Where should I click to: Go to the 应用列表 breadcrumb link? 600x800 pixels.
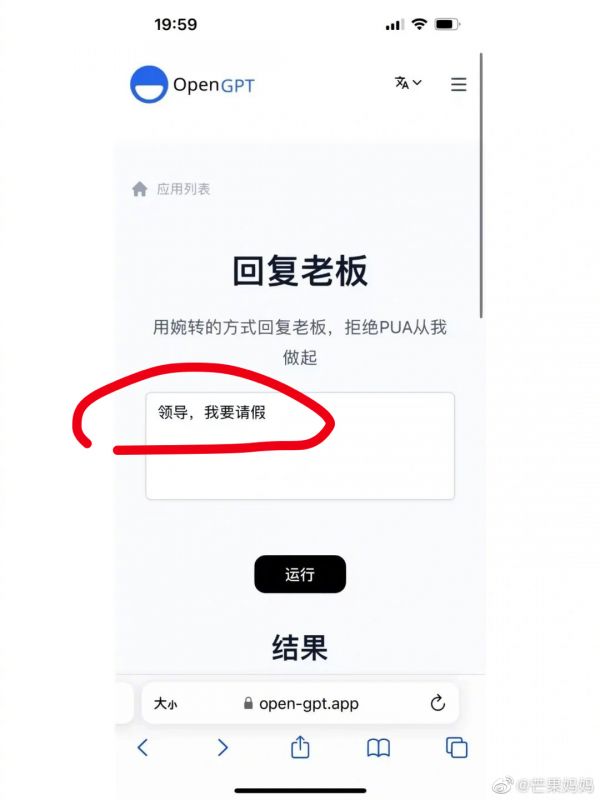coord(183,189)
